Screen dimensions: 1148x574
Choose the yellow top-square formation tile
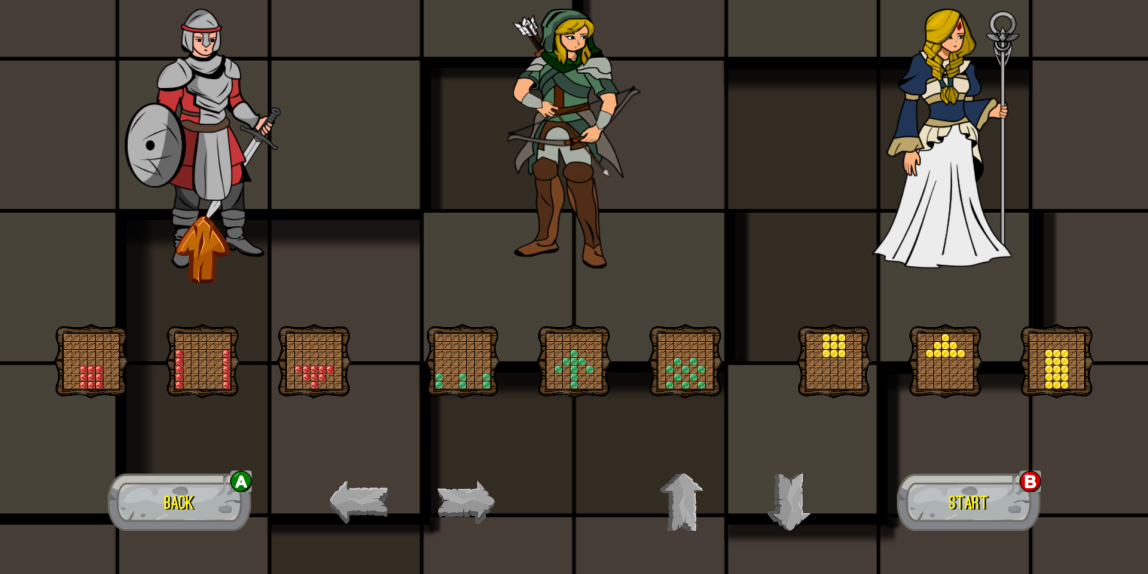tap(834, 360)
